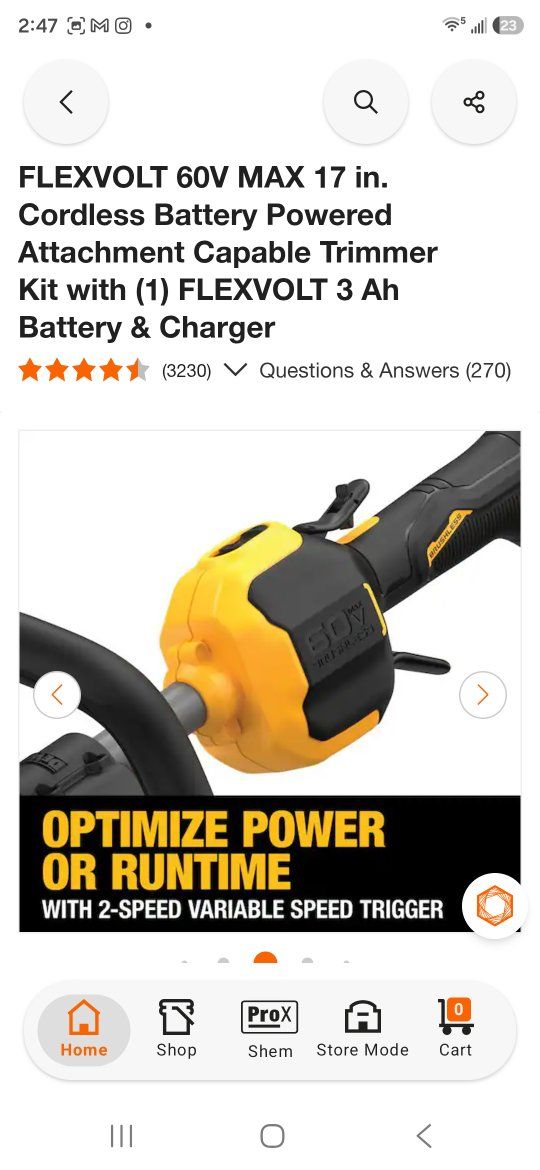Switch to the Home tab
This screenshot has height=1170, width=540.
(84, 1029)
